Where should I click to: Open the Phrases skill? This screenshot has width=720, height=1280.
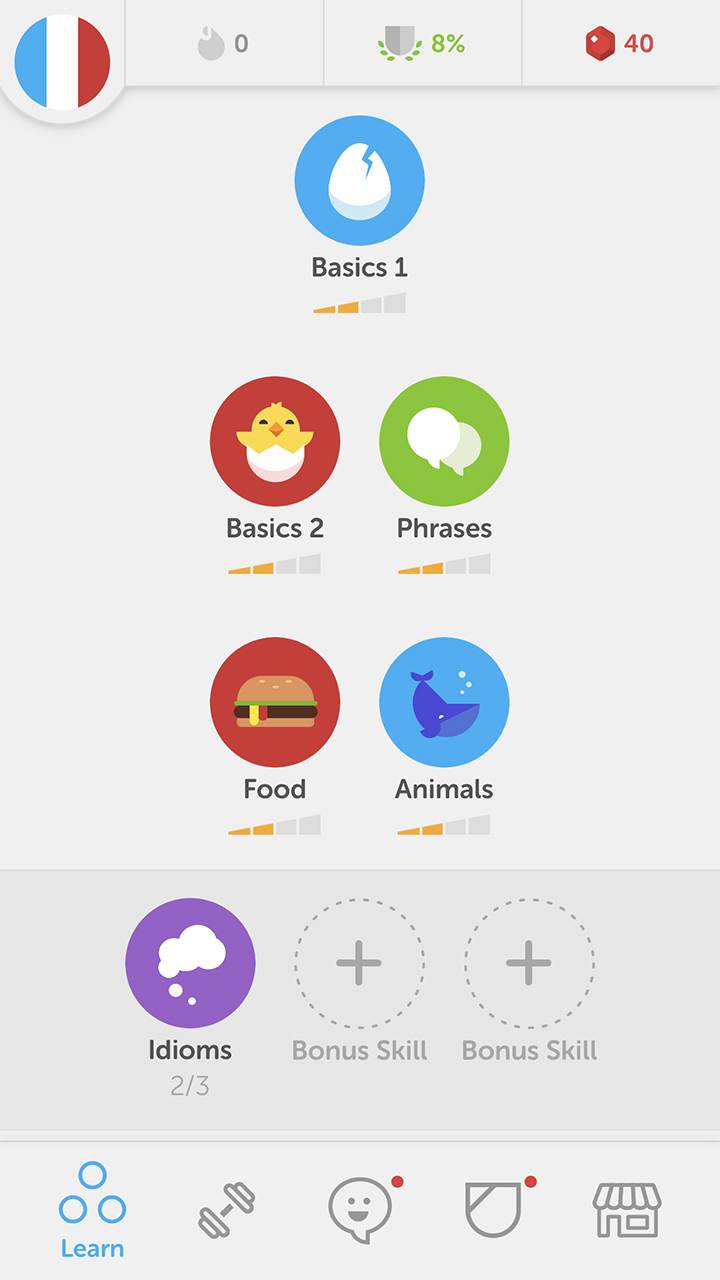[x=444, y=441]
